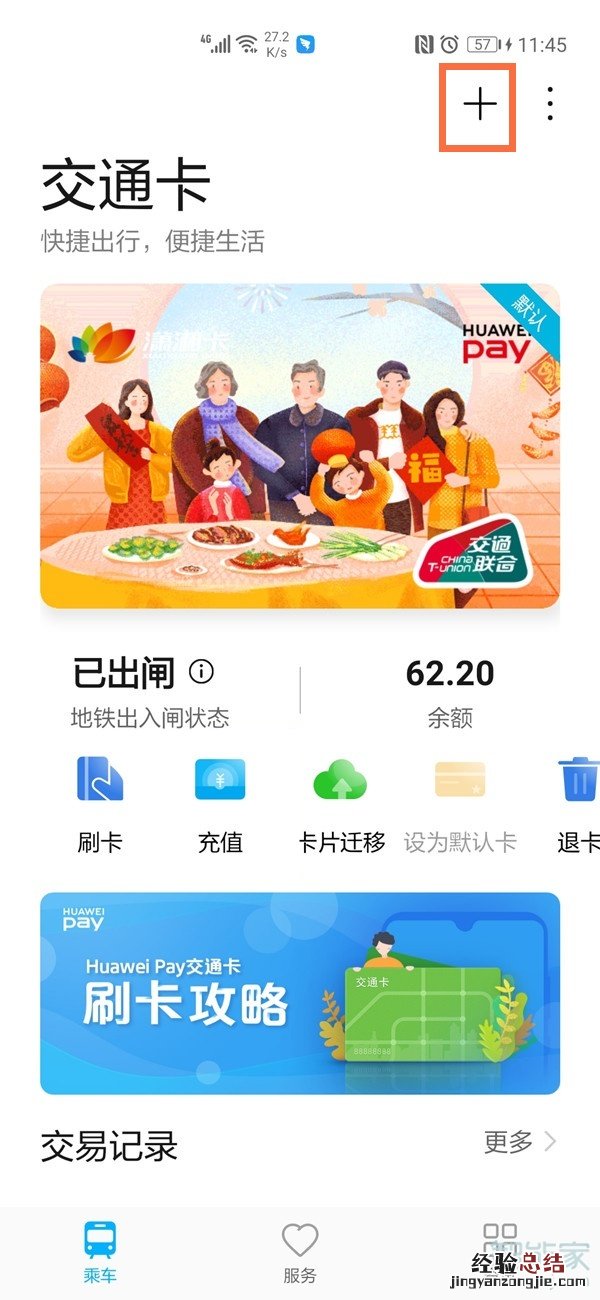View info about 已出闸 gate status
This screenshot has width=600, height=1300.
pos(201,672)
